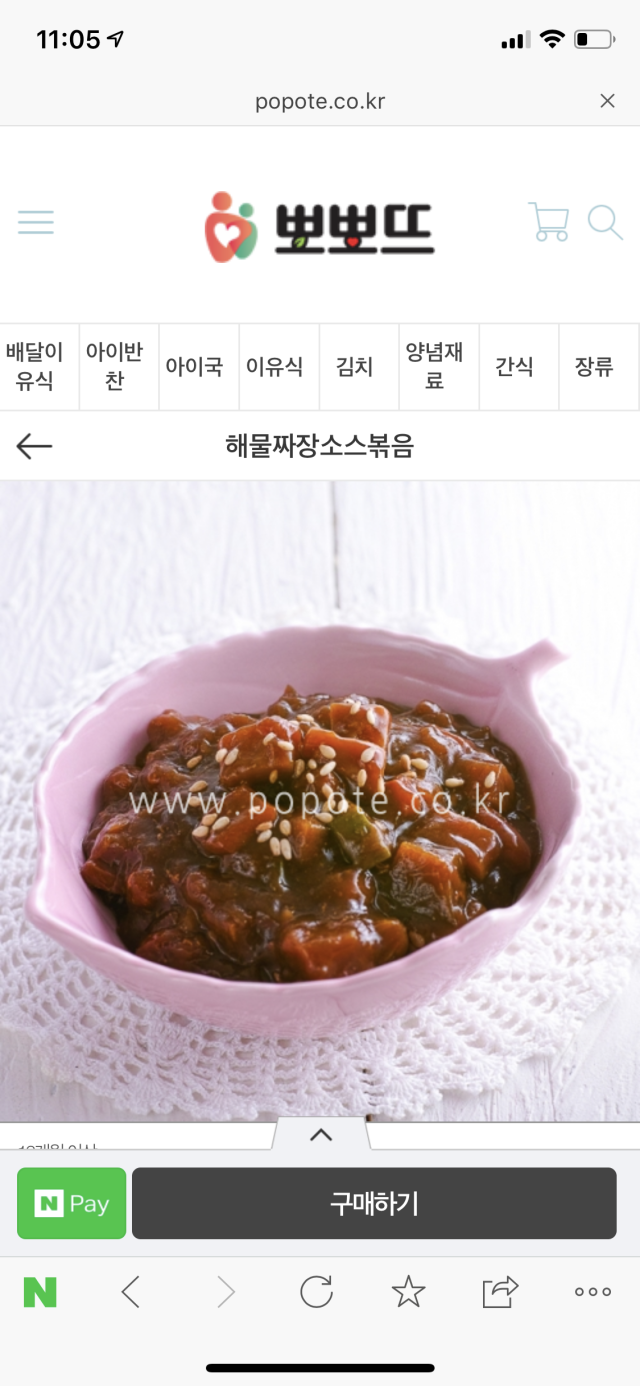Open the Naver home N icon
The height and width of the screenshot is (1386, 640).
point(40,1292)
